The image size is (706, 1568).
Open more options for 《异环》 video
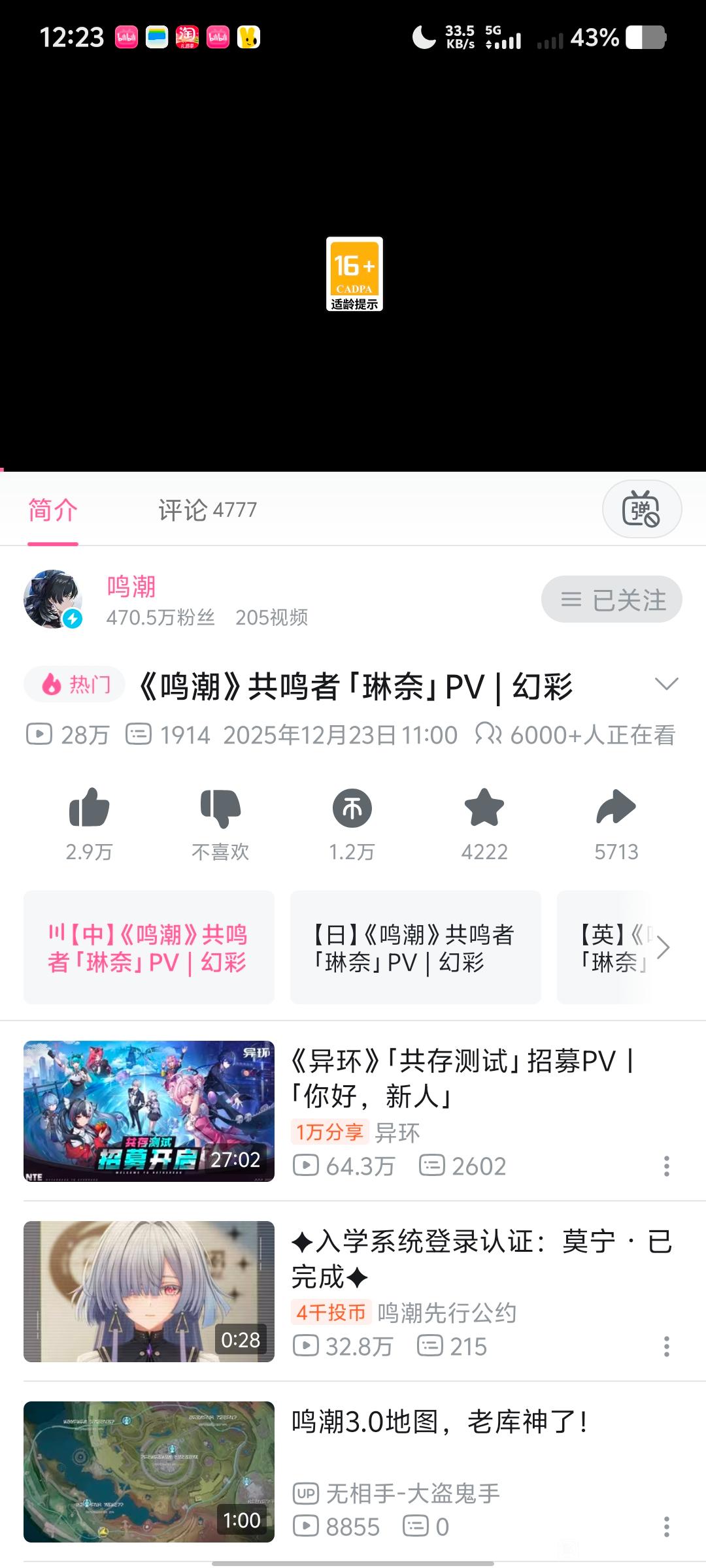[666, 1166]
